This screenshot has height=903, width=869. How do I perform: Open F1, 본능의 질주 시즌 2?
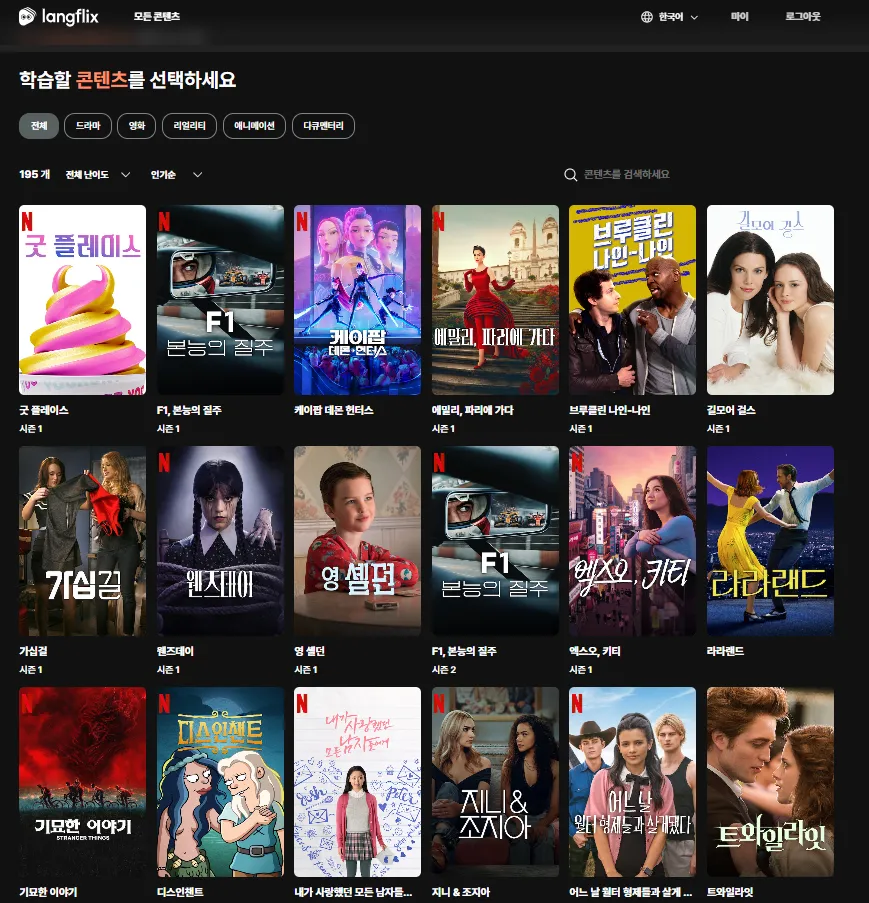(495, 540)
